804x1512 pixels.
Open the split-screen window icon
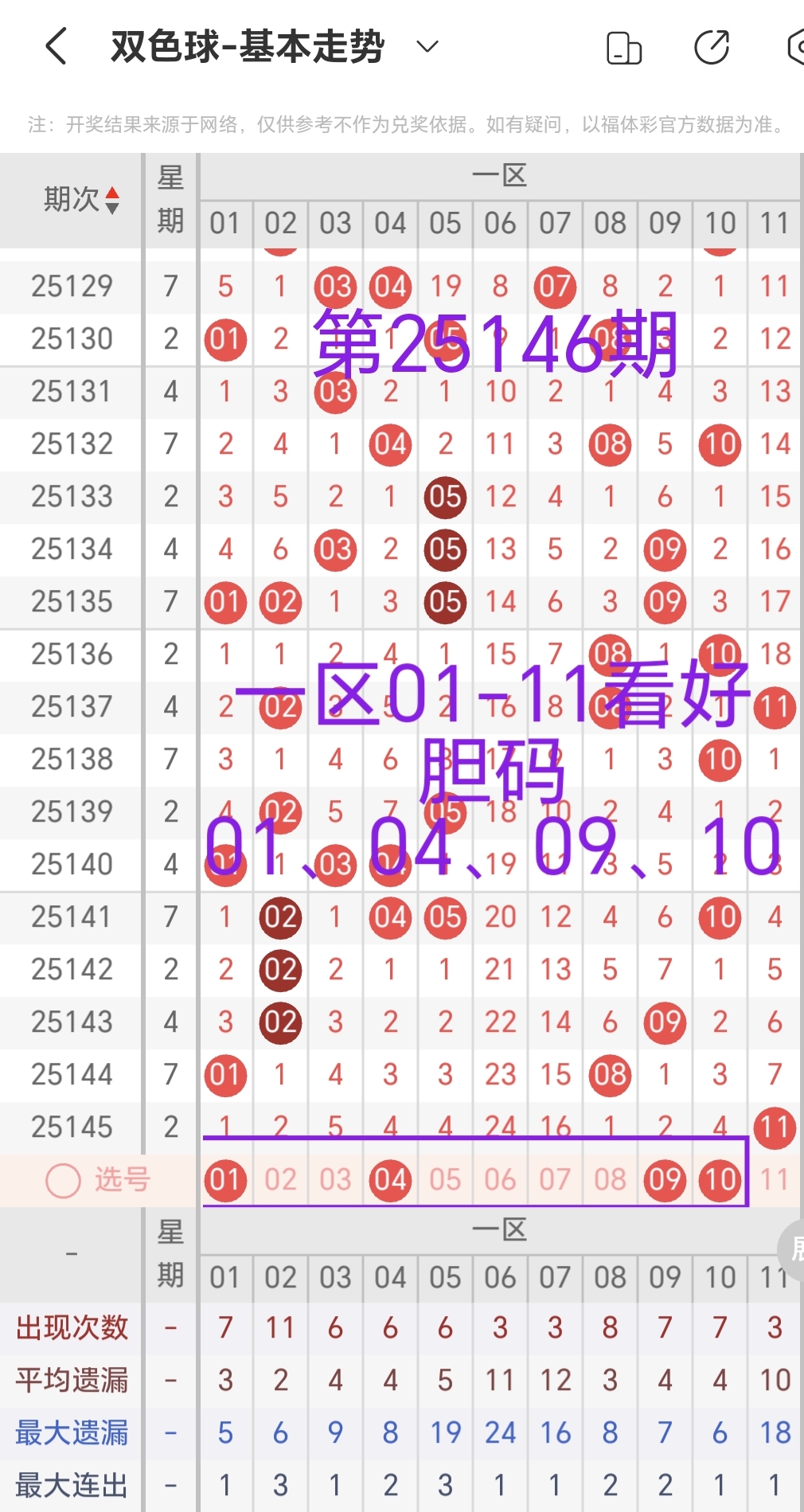(x=623, y=46)
